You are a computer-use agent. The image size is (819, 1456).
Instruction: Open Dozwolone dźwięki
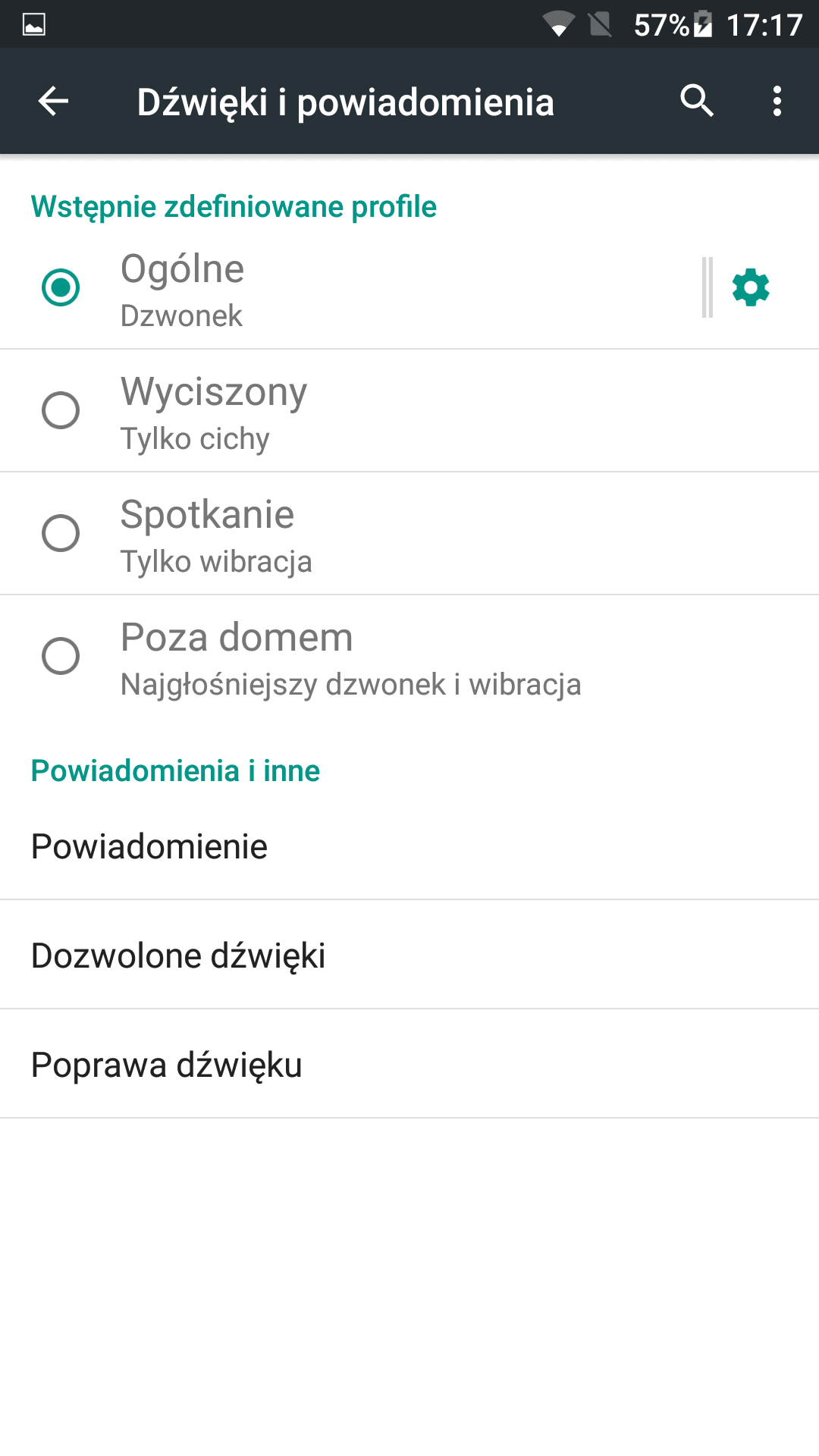click(409, 955)
